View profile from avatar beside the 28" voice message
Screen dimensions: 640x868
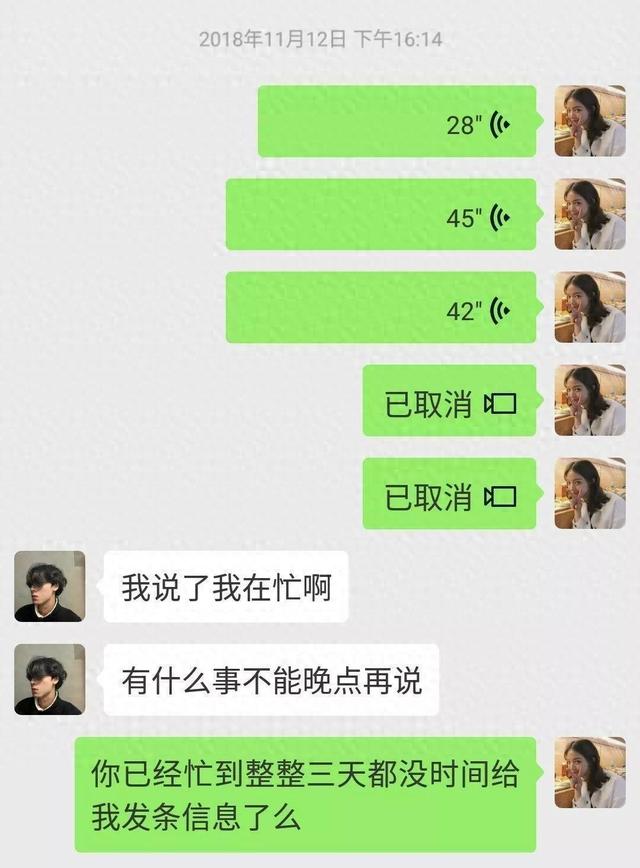(x=590, y=122)
